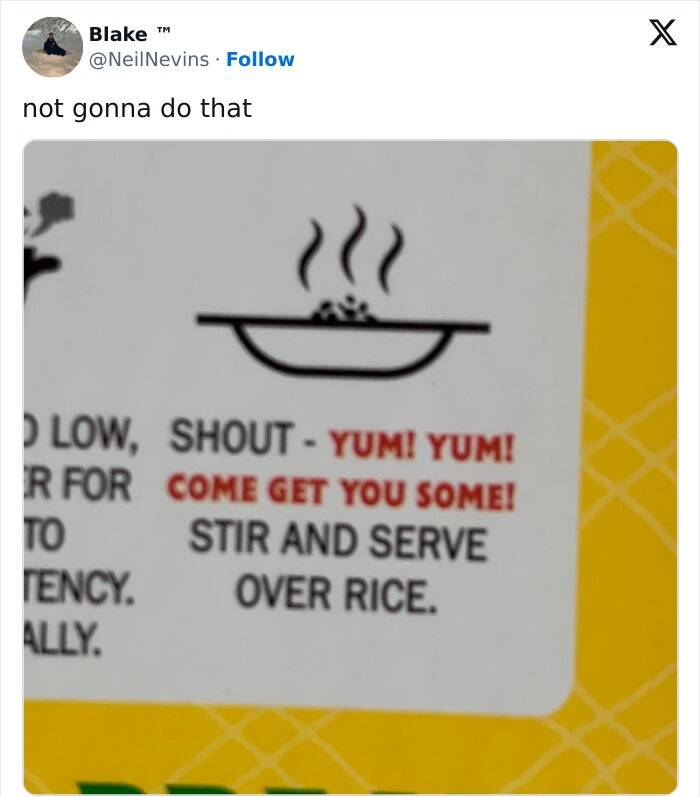Follow @NeilNevins
700x797 pixels.
pos(260,59)
